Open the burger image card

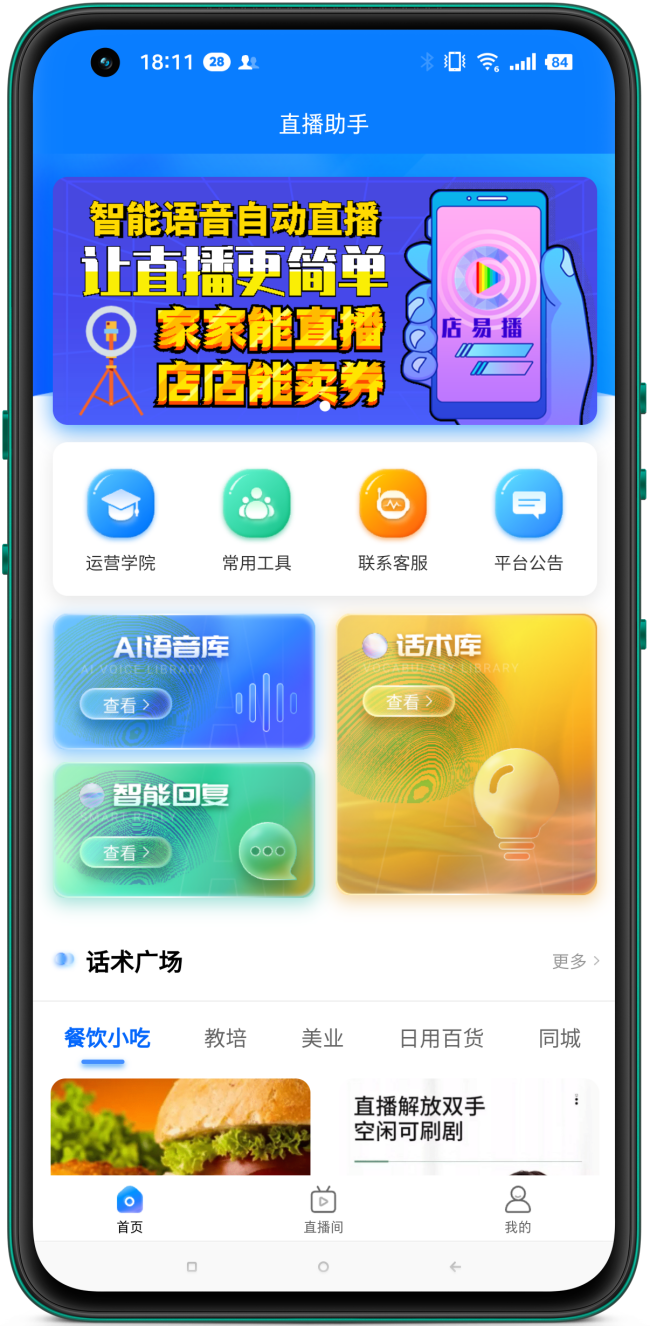pyautogui.click(x=181, y=1126)
